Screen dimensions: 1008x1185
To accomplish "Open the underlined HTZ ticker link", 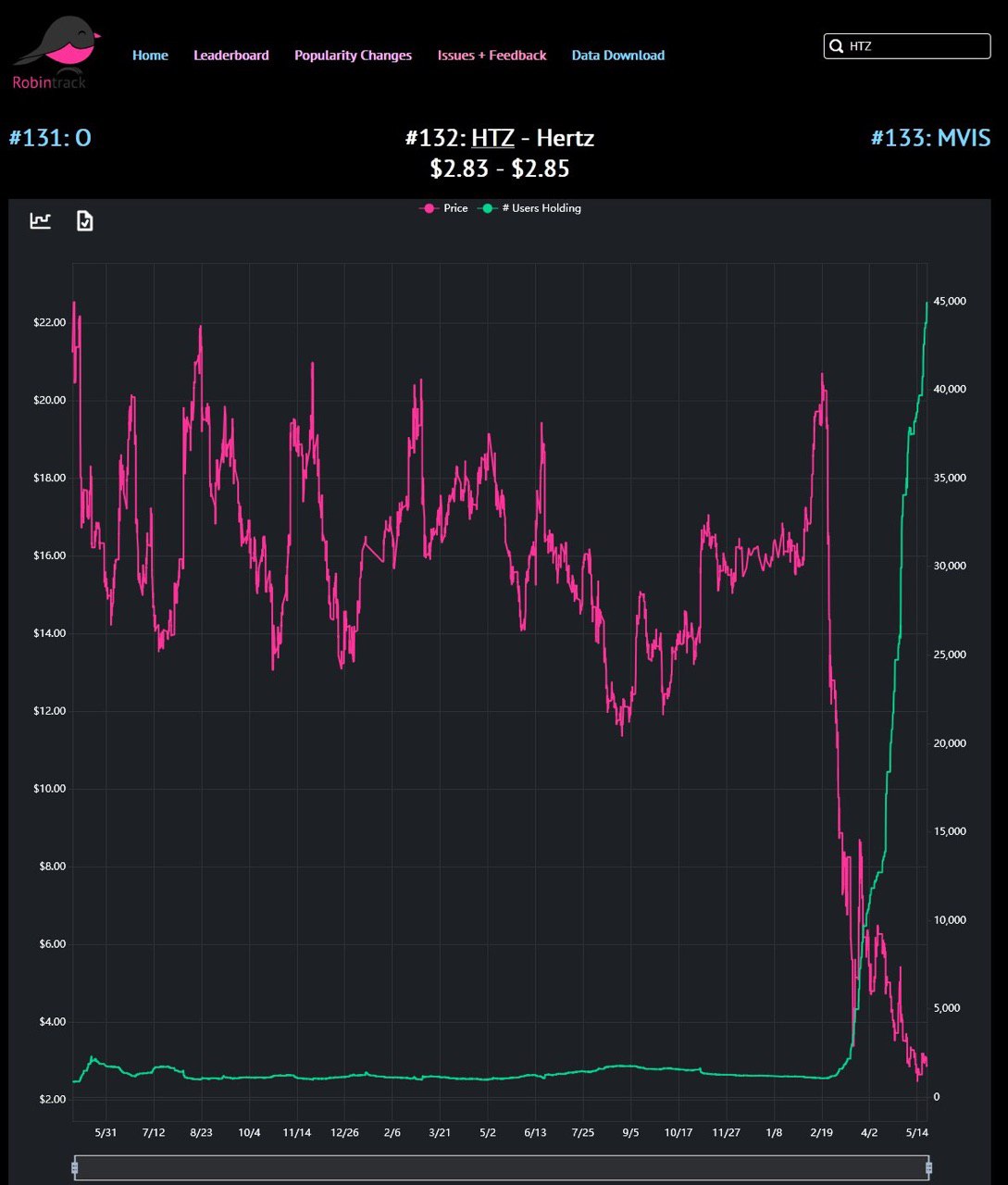I will click(x=492, y=139).
